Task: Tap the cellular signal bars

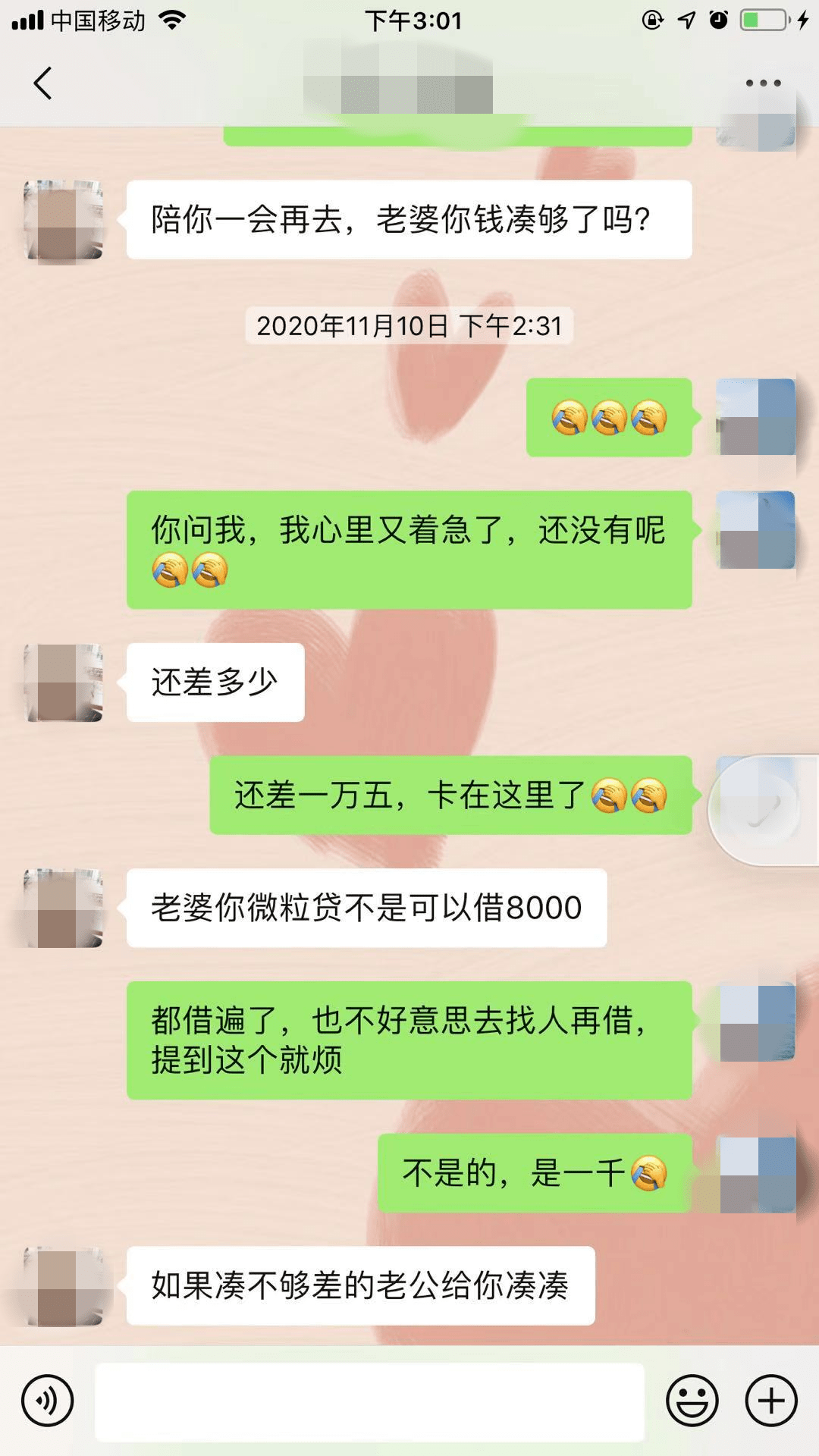Action: click(x=28, y=19)
